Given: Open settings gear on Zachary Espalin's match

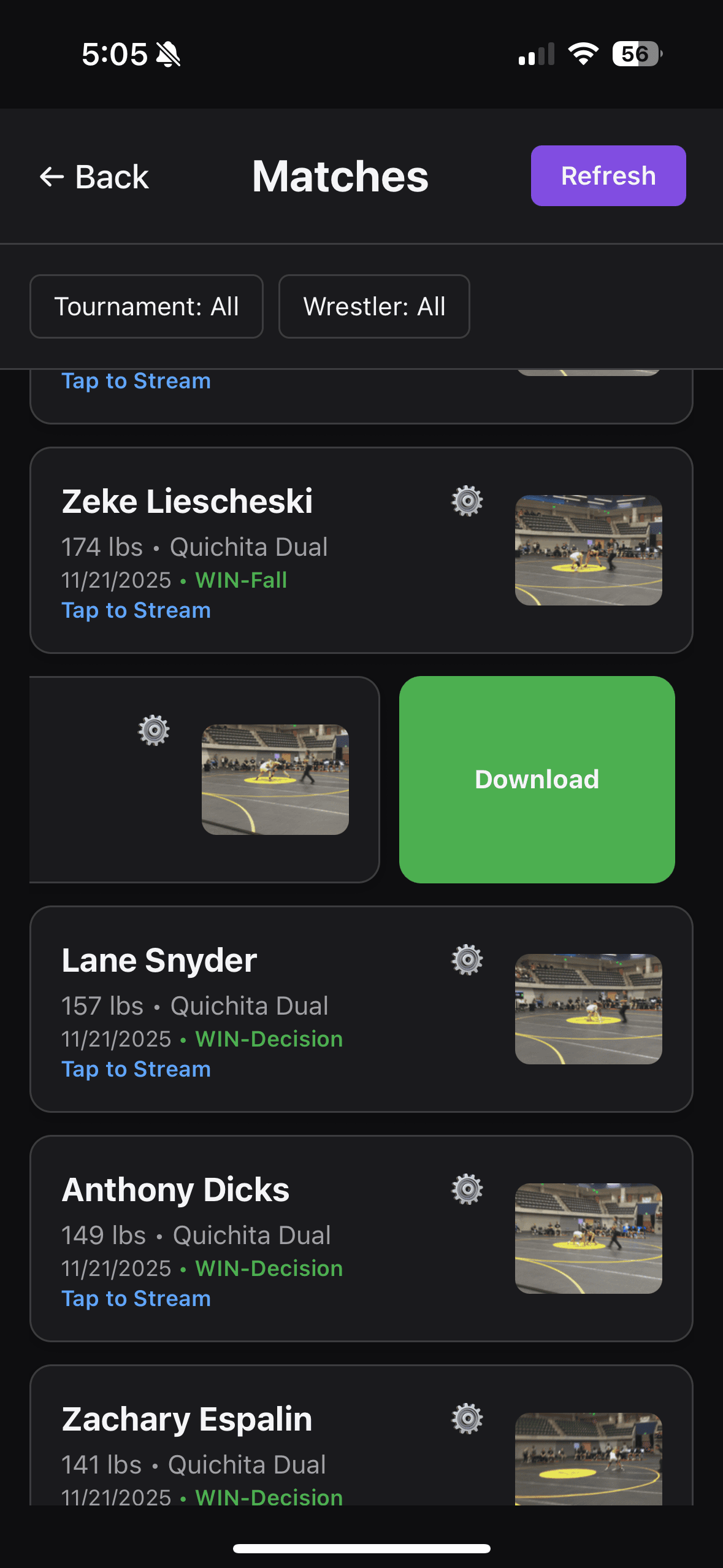Looking at the screenshot, I should 467,1418.
